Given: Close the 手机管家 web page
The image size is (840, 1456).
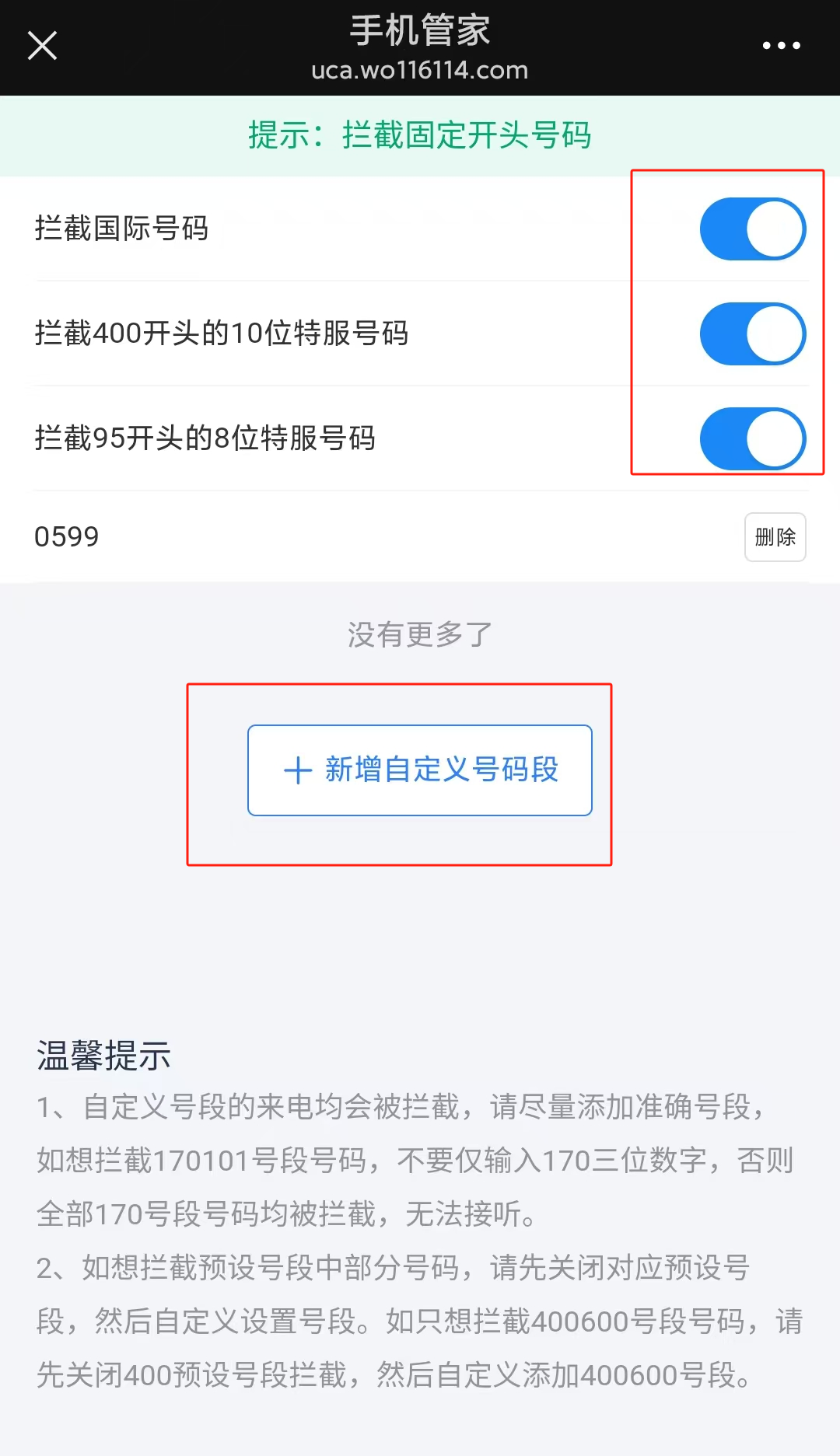Looking at the screenshot, I should pos(43,46).
